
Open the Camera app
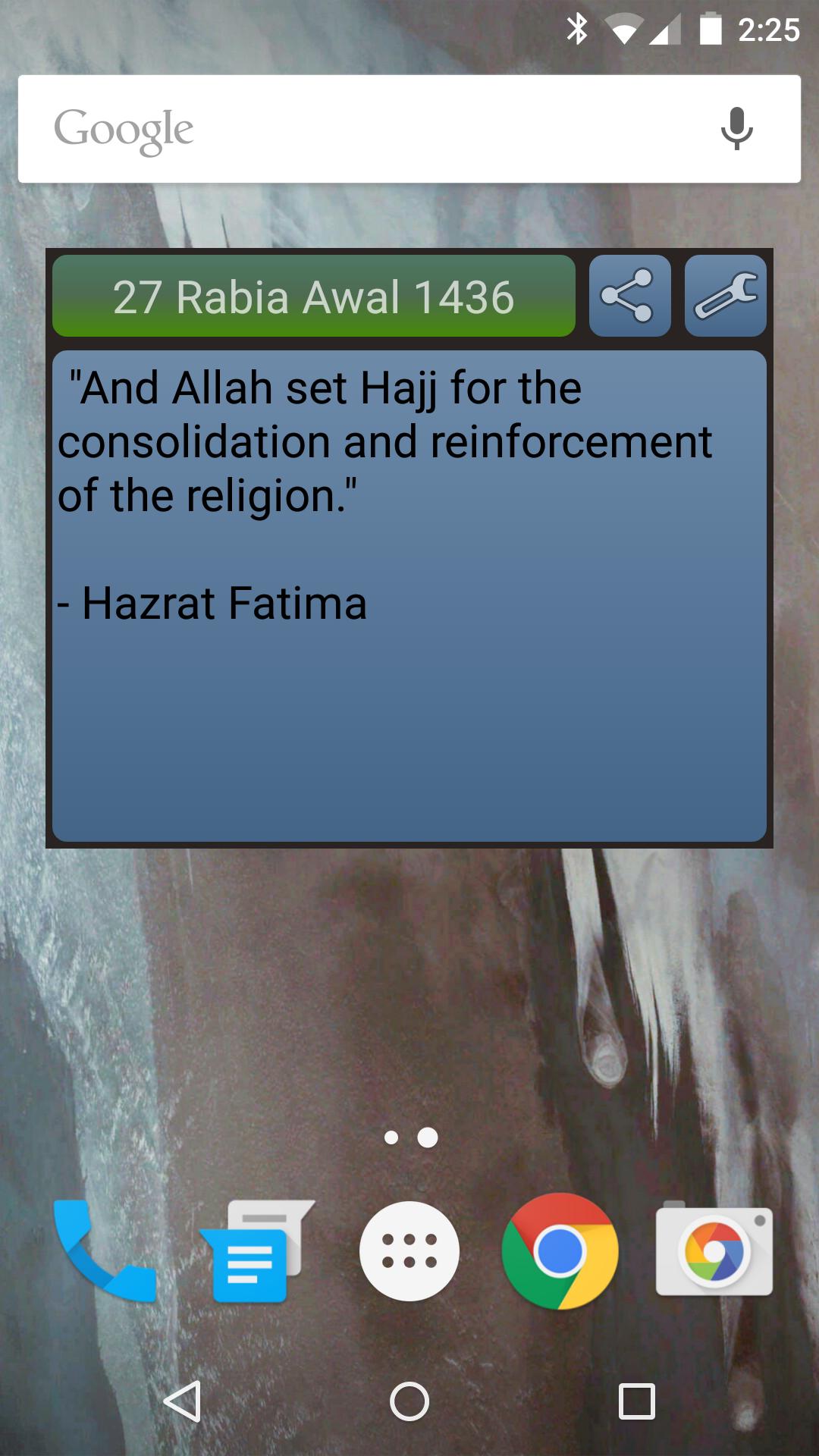click(714, 1251)
